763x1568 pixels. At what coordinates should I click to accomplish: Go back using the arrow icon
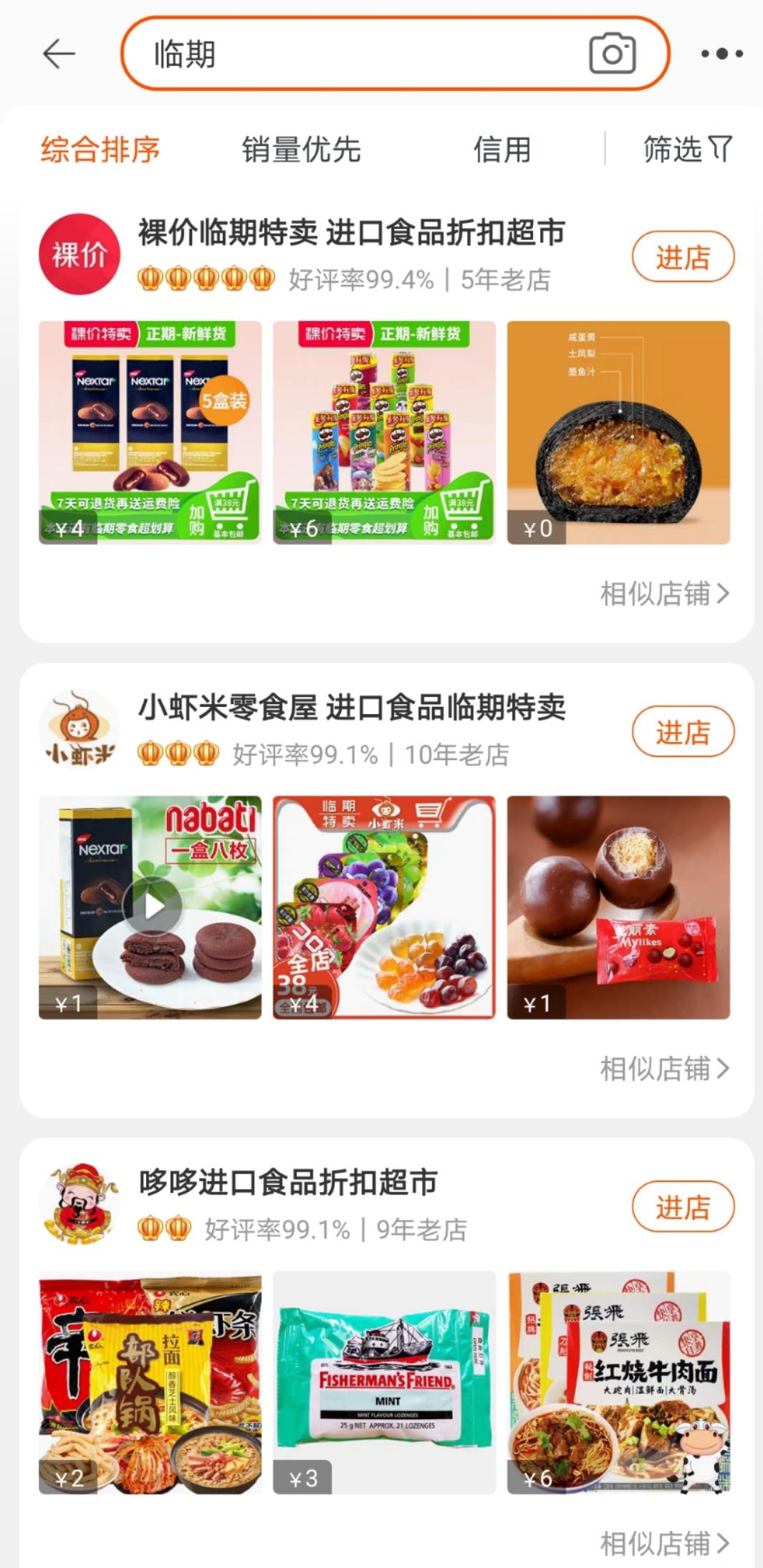59,54
